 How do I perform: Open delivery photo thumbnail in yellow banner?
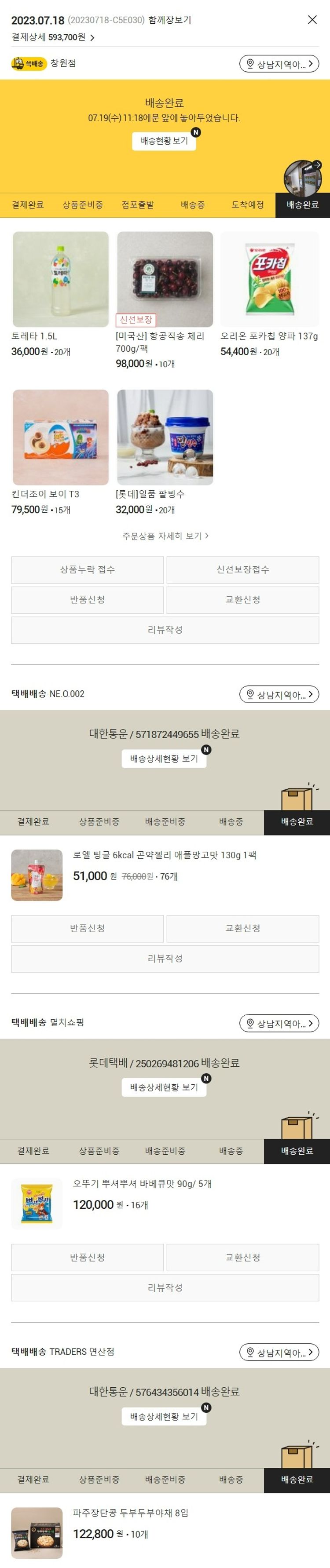[x=302, y=177]
